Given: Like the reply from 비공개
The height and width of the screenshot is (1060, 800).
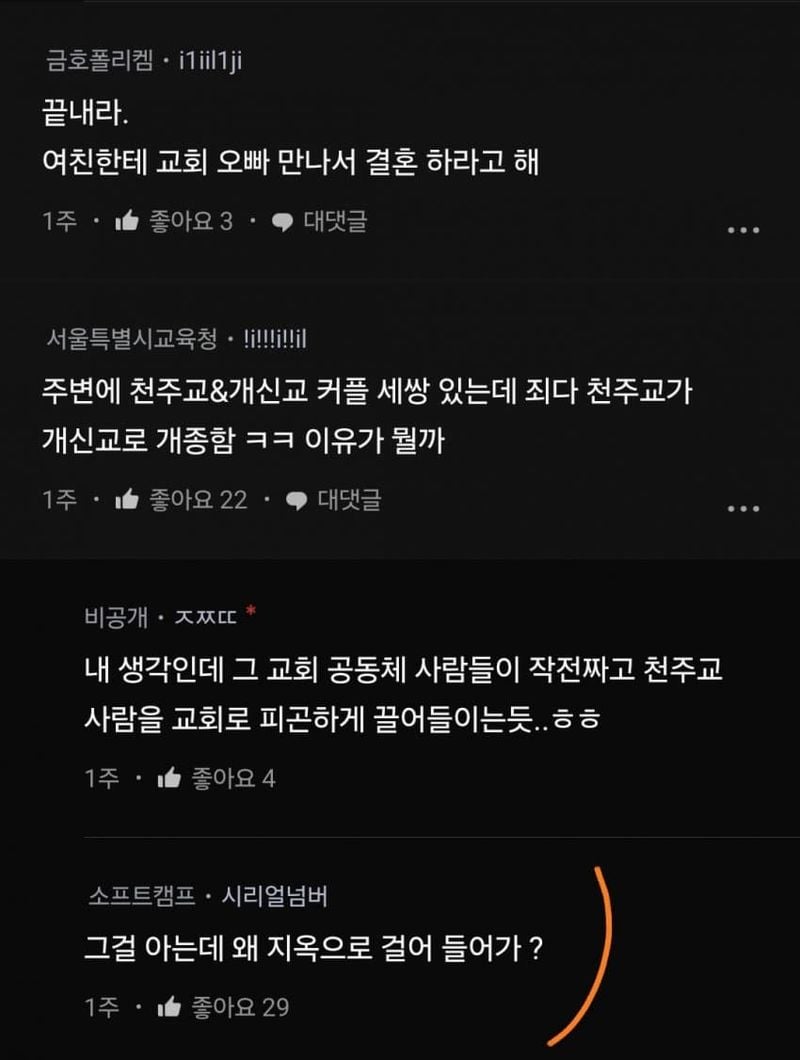Looking at the screenshot, I should click(169, 778).
